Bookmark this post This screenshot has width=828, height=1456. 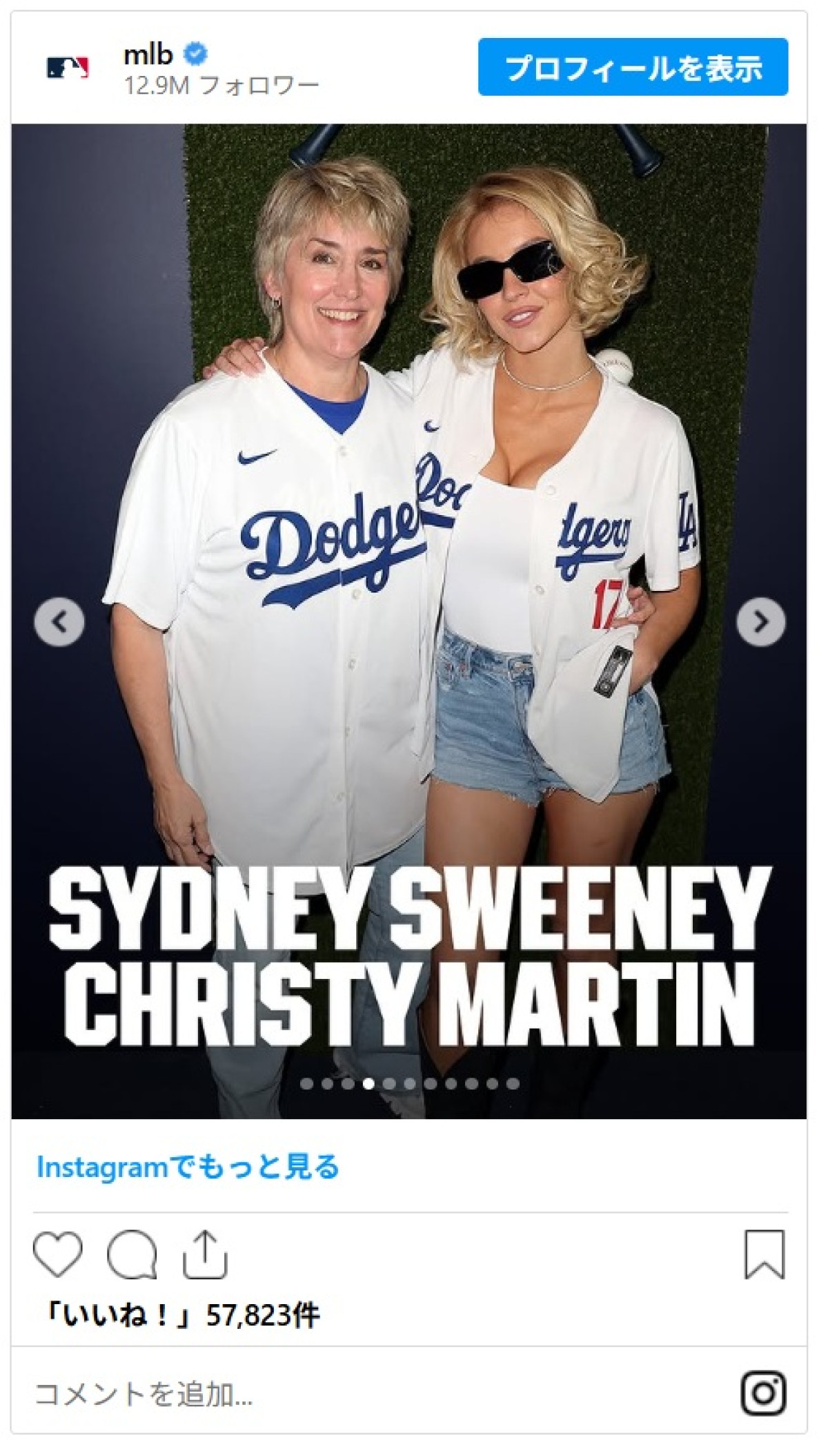(765, 1254)
